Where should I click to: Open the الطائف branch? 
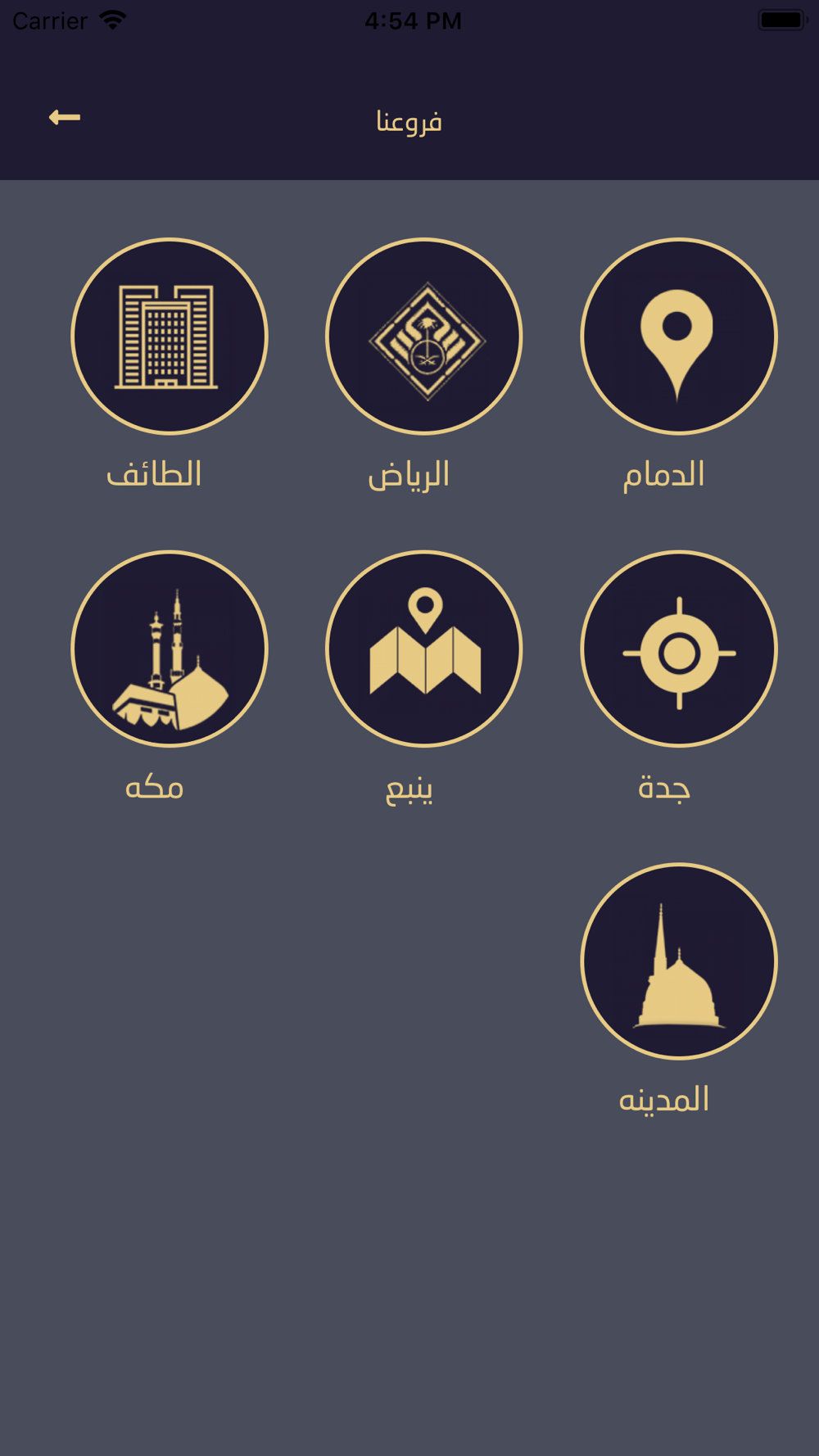(170, 337)
